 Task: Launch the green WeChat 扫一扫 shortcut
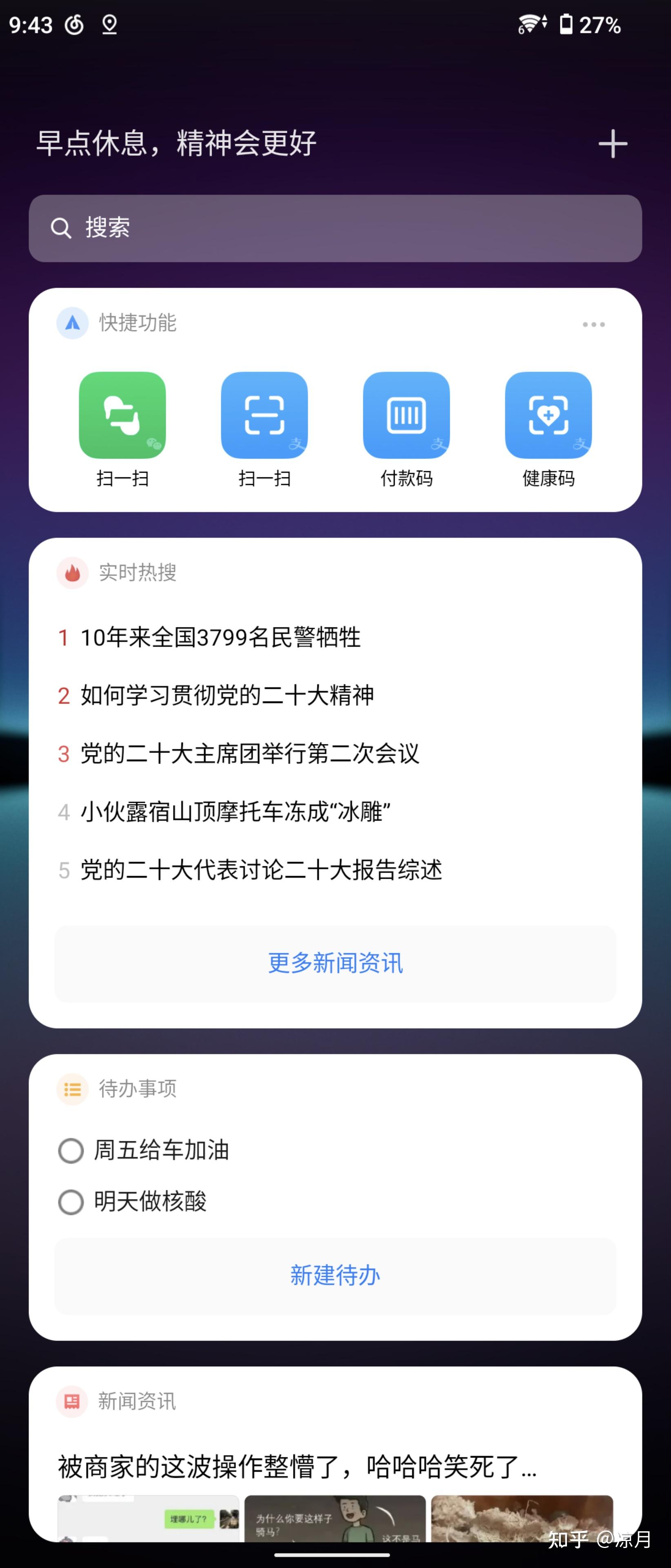(x=122, y=416)
